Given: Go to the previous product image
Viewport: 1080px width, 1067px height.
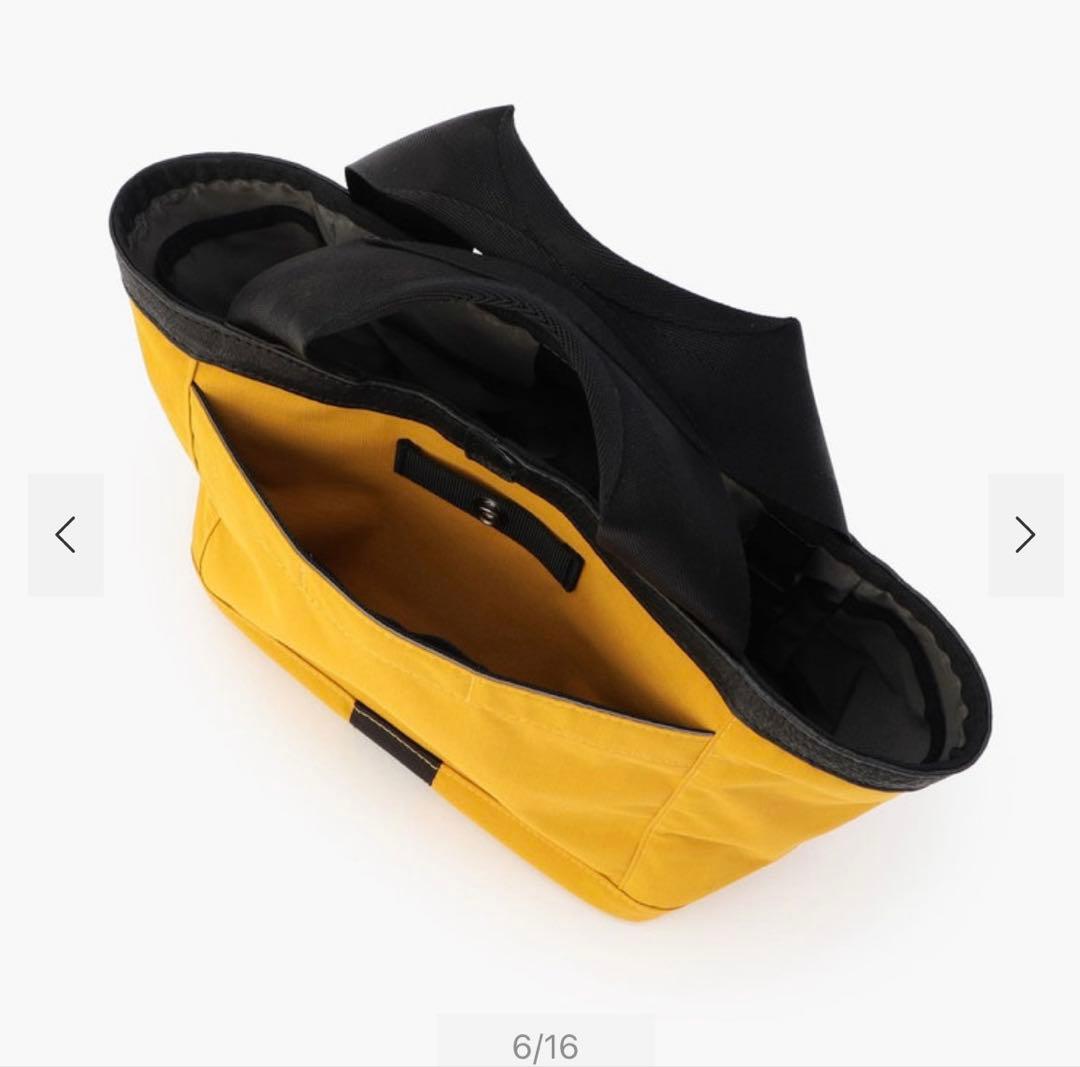Looking at the screenshot, I should (66, 535).
